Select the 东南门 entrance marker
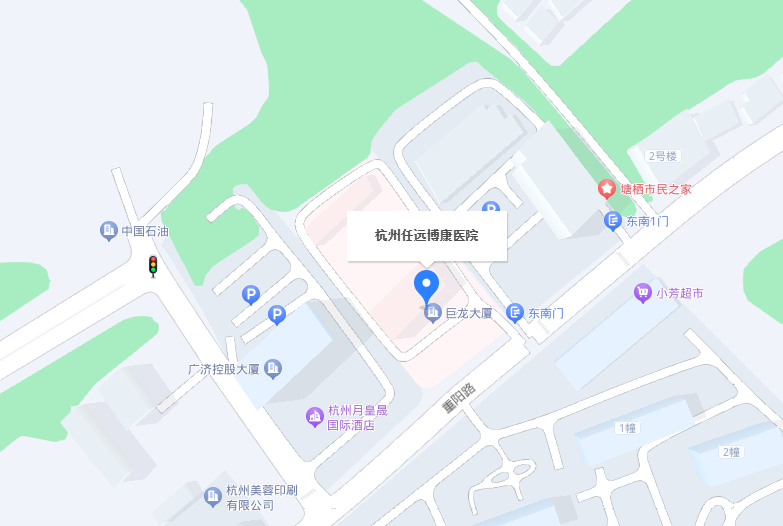This screenshot has width=783, height=526. click(x=515, y=313)
